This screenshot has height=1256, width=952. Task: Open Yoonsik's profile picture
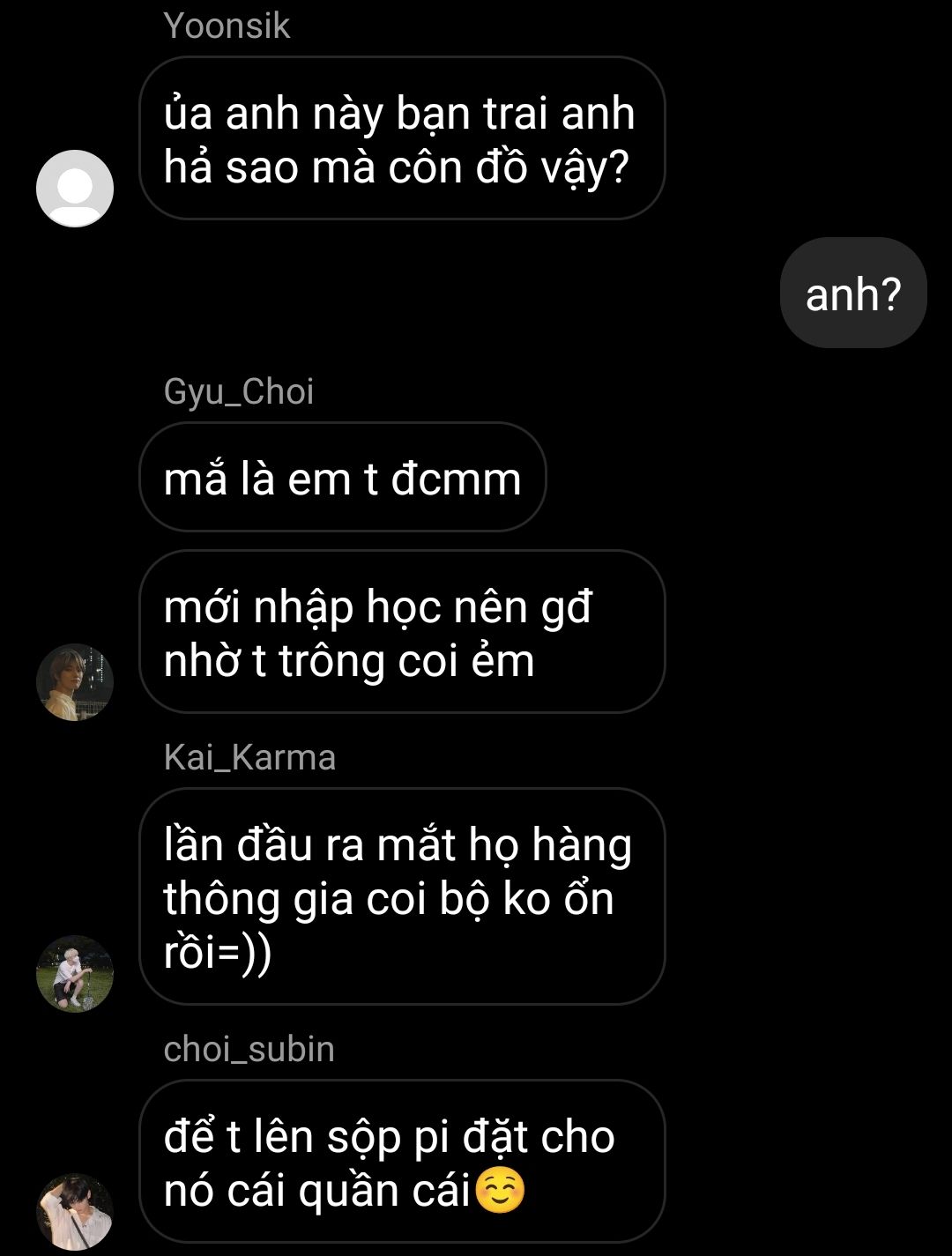tap(75, 189)
